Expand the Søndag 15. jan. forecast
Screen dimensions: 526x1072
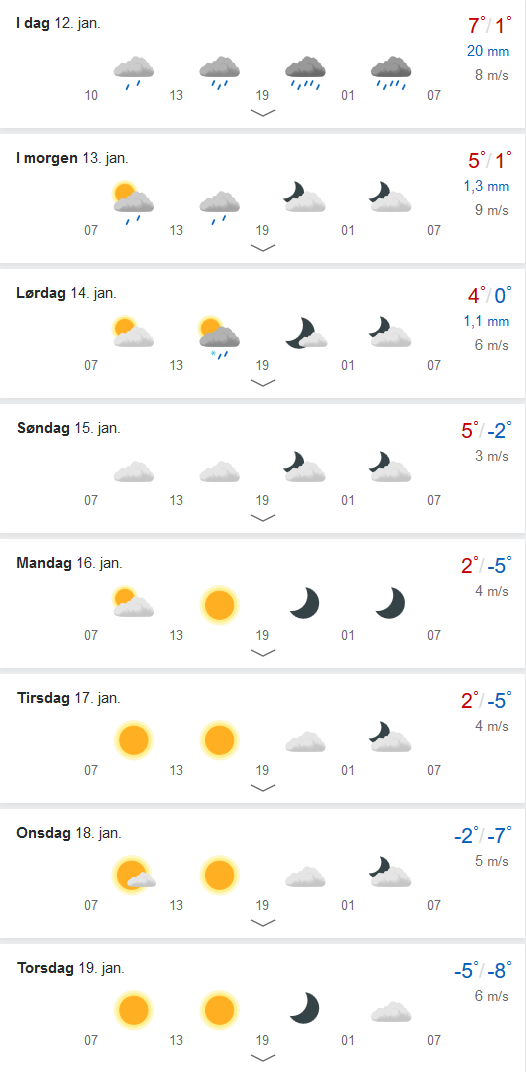click(x=263, y=518)
